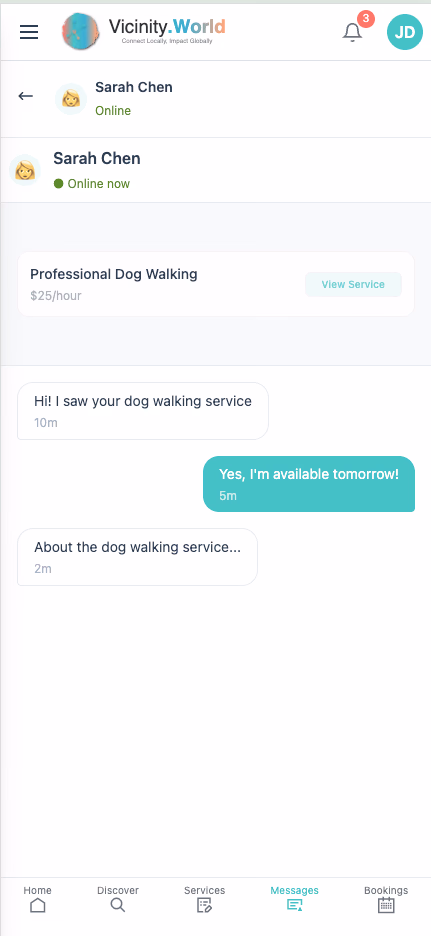This screenshot has height=936, width=431.
Task: Open the Professional Dog Walking card
Action: click(216, 284)
